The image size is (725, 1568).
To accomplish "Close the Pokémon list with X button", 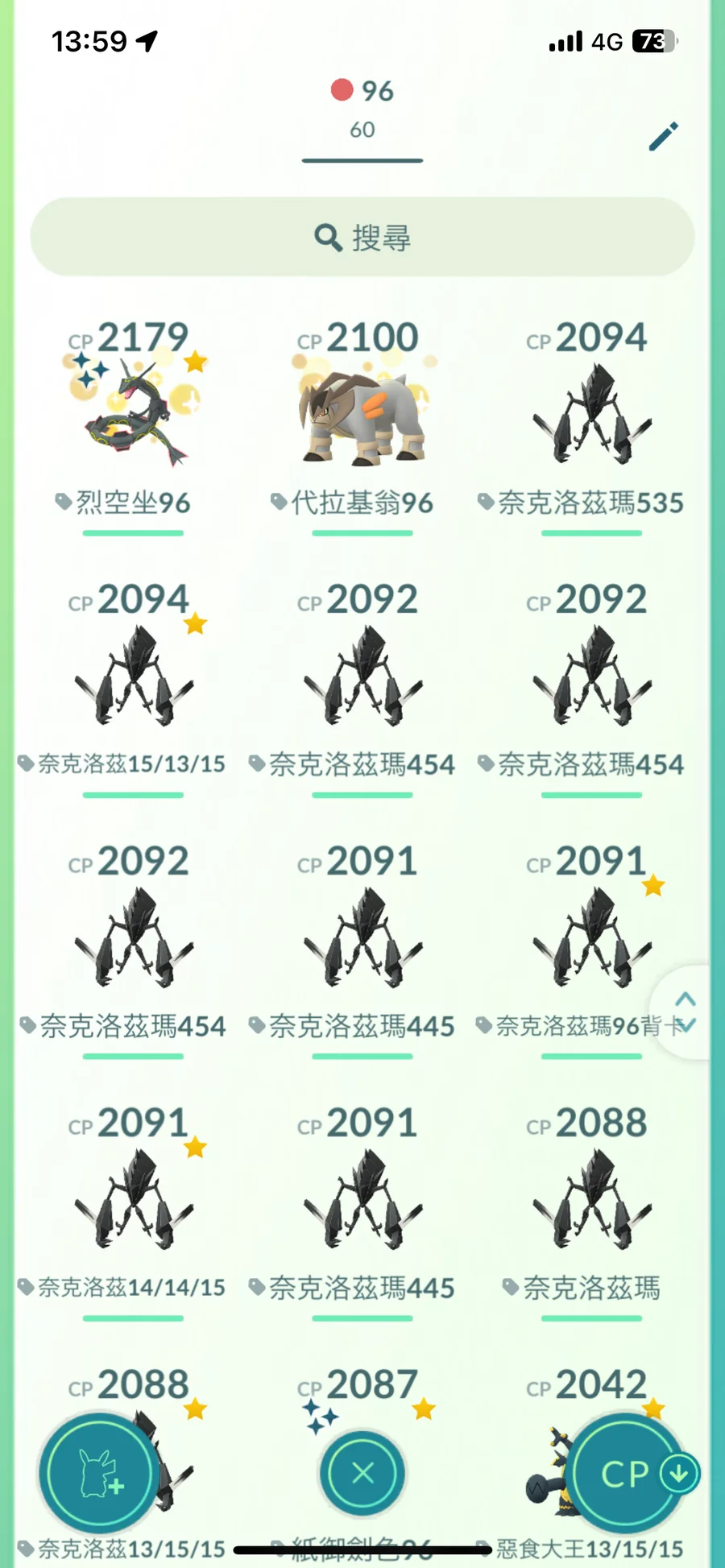I will [x=362, y=1473].
